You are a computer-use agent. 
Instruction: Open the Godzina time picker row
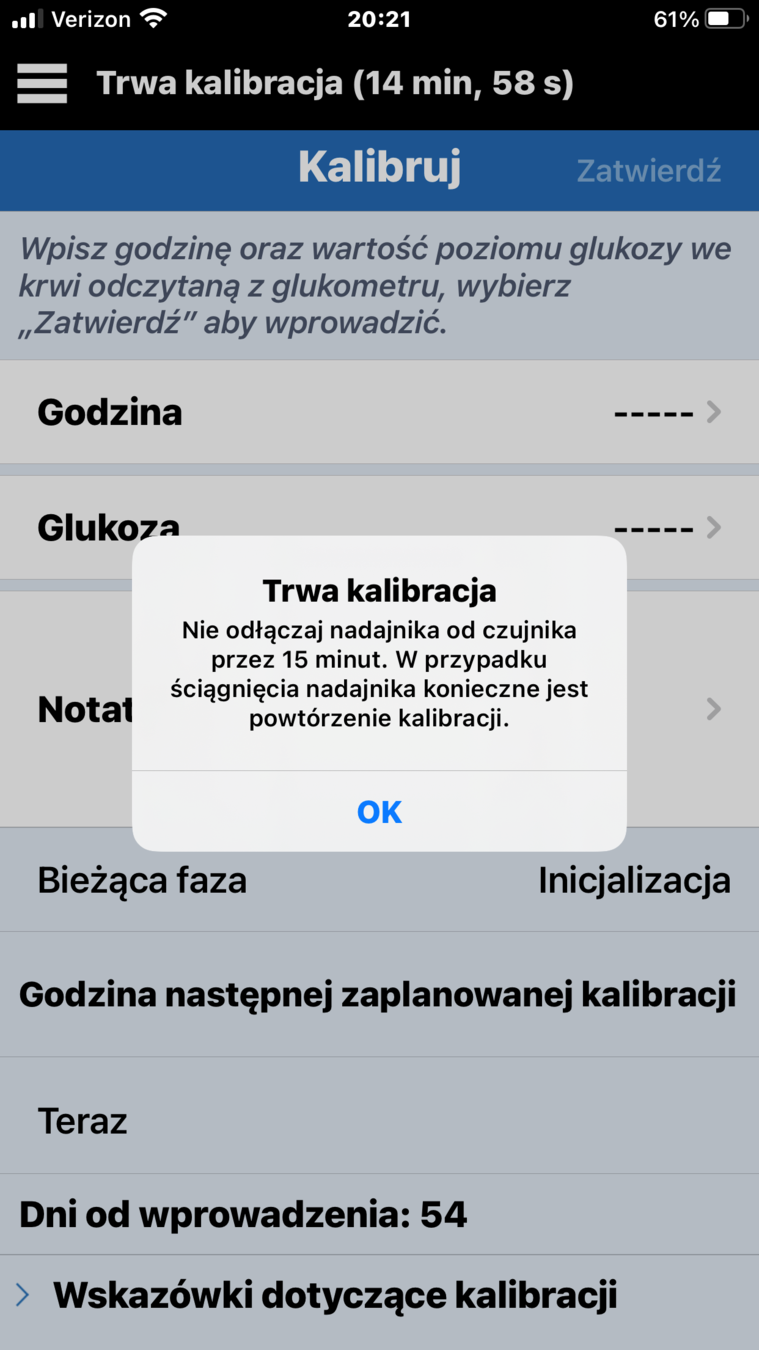(x=379, y=412)
